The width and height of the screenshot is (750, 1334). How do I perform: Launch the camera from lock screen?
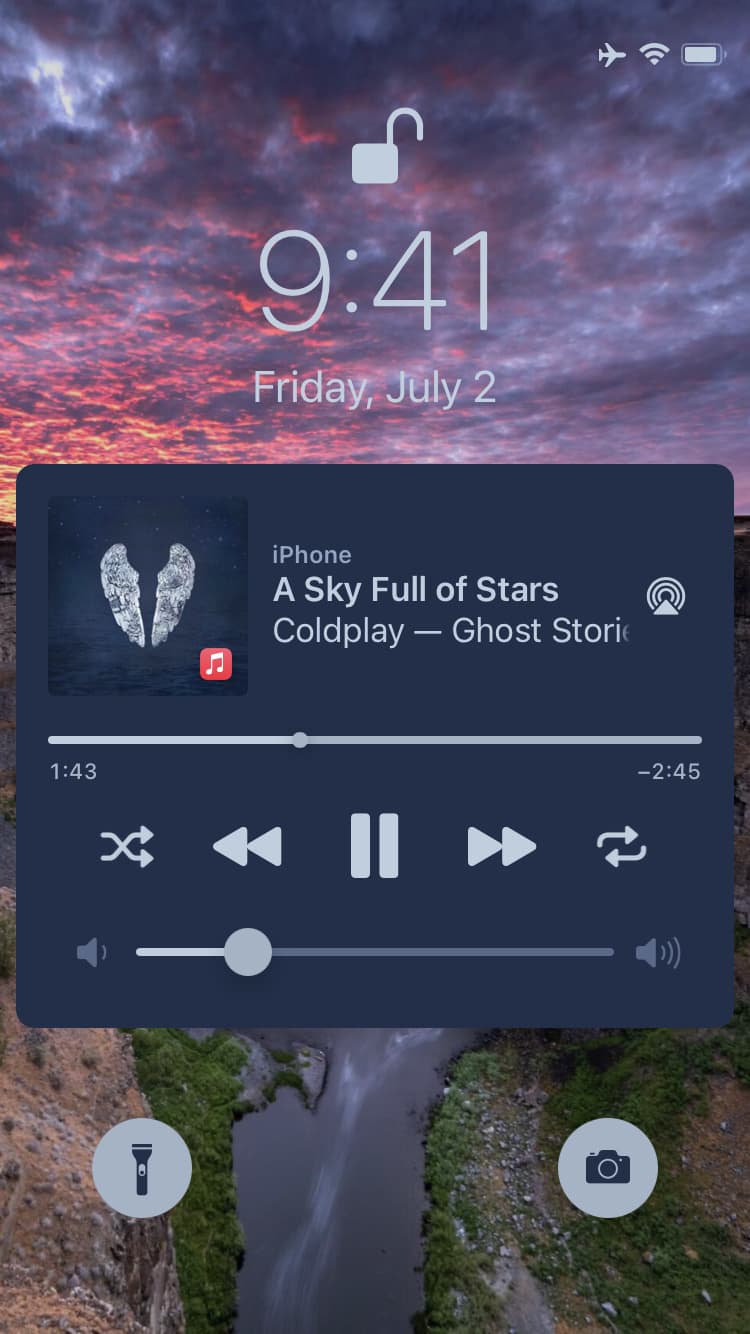point(608,1168)
